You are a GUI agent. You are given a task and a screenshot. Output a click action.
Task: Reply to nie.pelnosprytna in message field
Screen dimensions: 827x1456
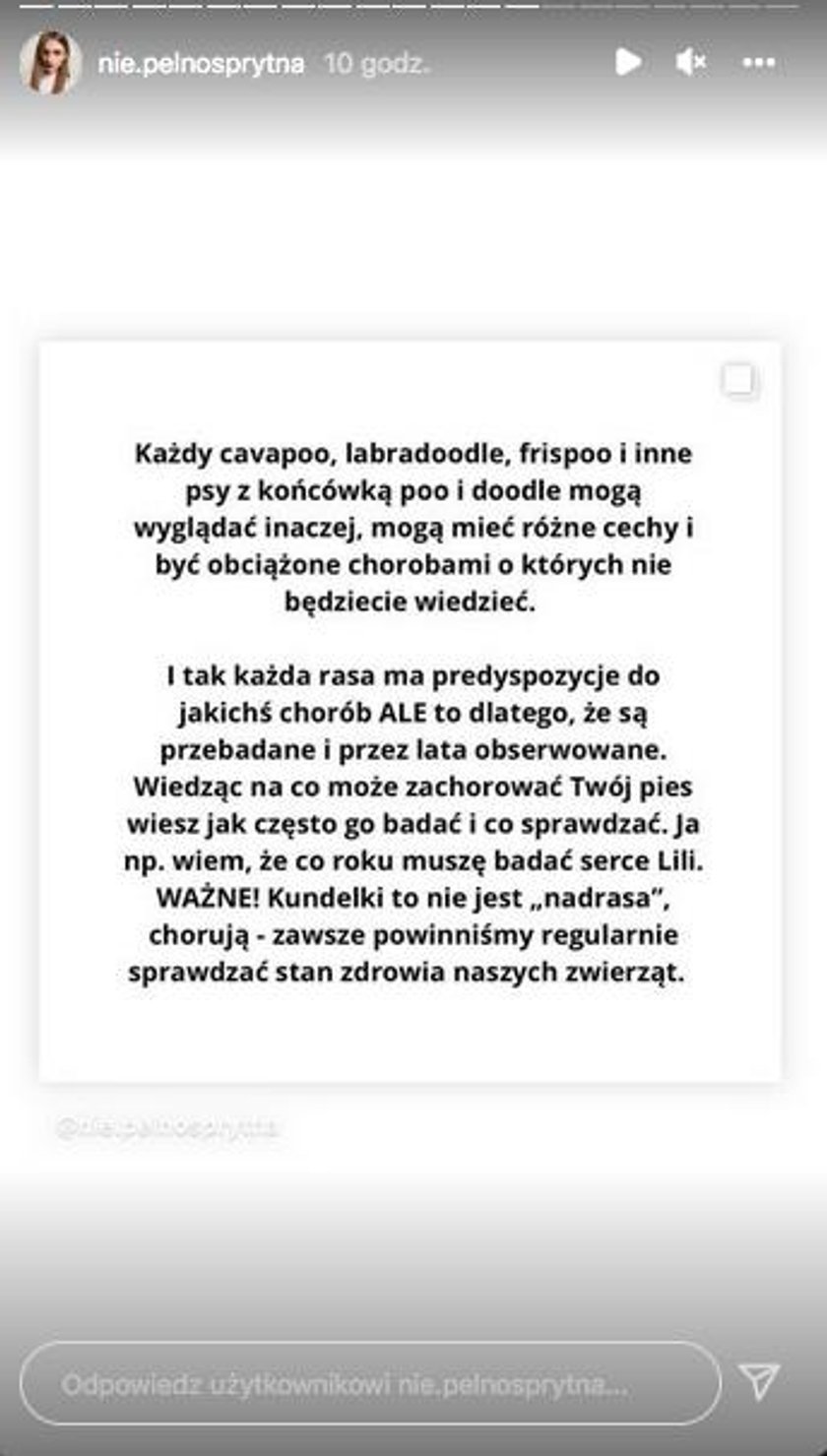coord(370,1384)
